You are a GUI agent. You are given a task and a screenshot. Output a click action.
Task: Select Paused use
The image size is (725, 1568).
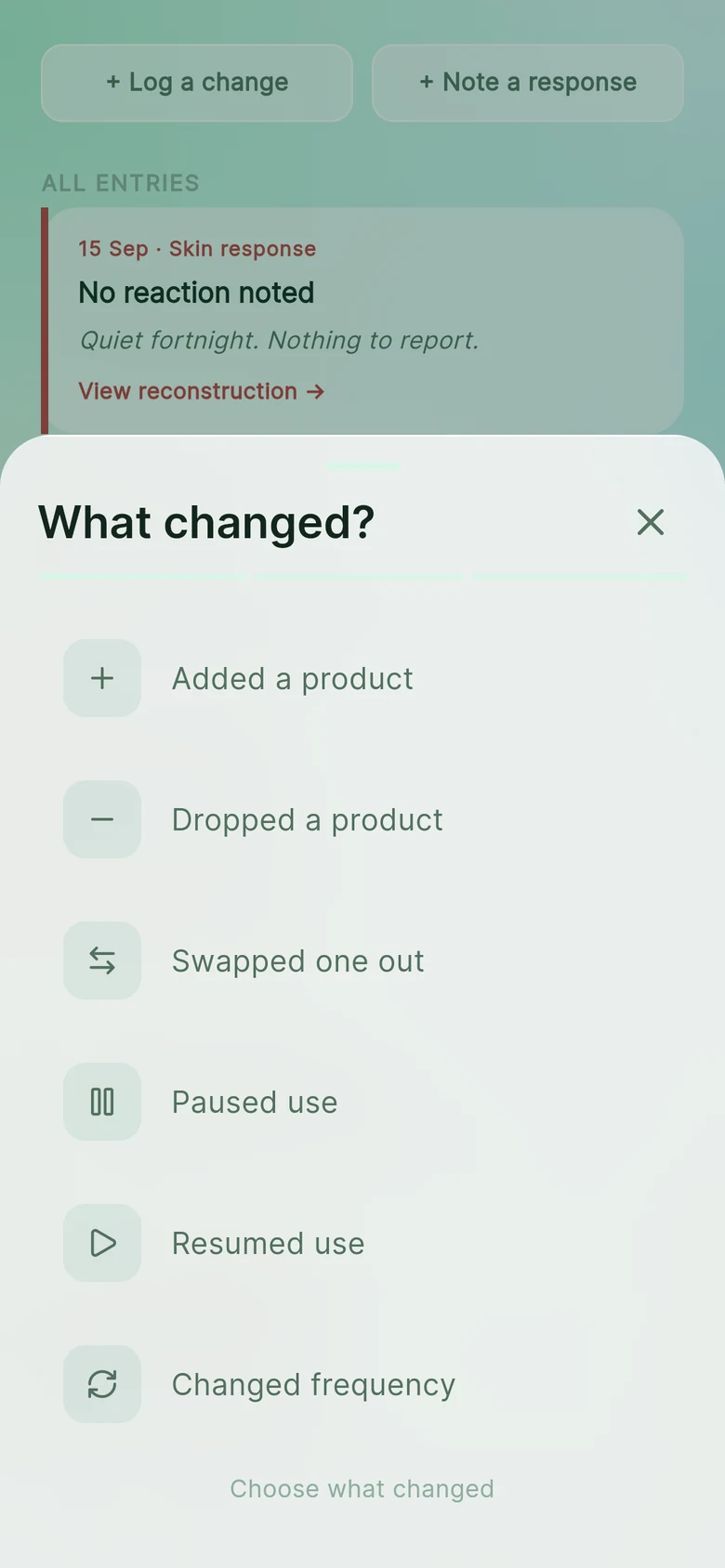point(362,1102)
